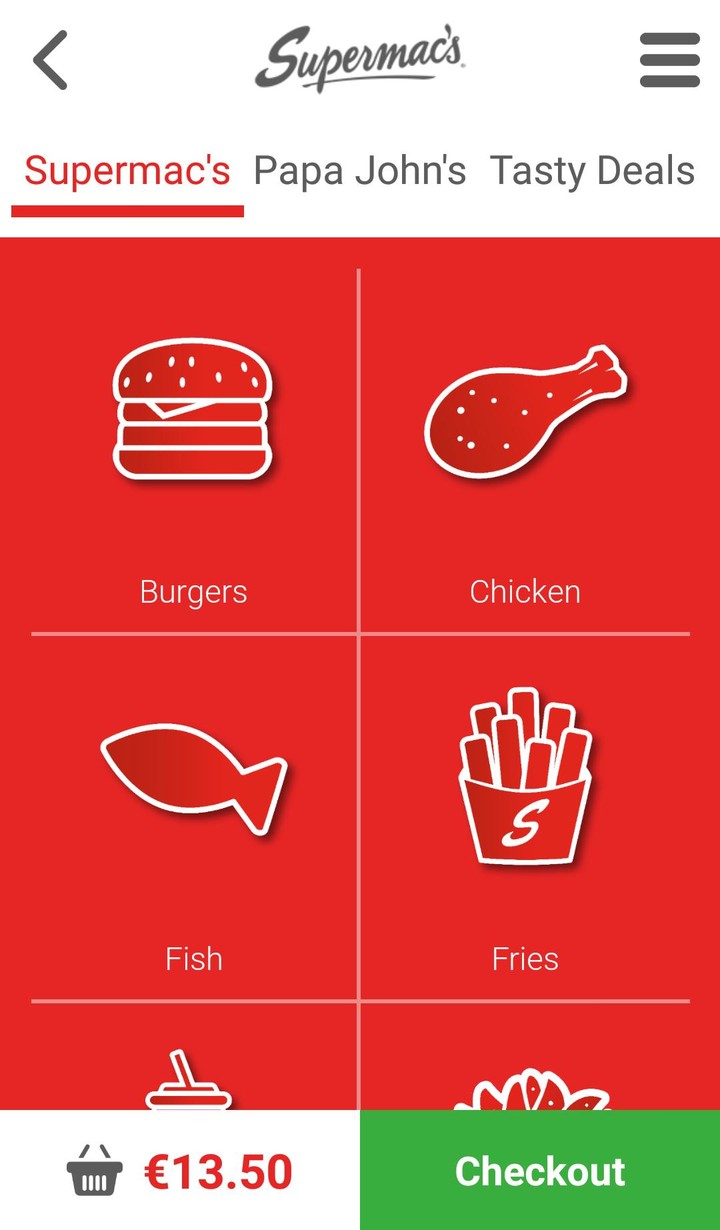Switch to the Tasty Deals tab

(x=592, y=172)
